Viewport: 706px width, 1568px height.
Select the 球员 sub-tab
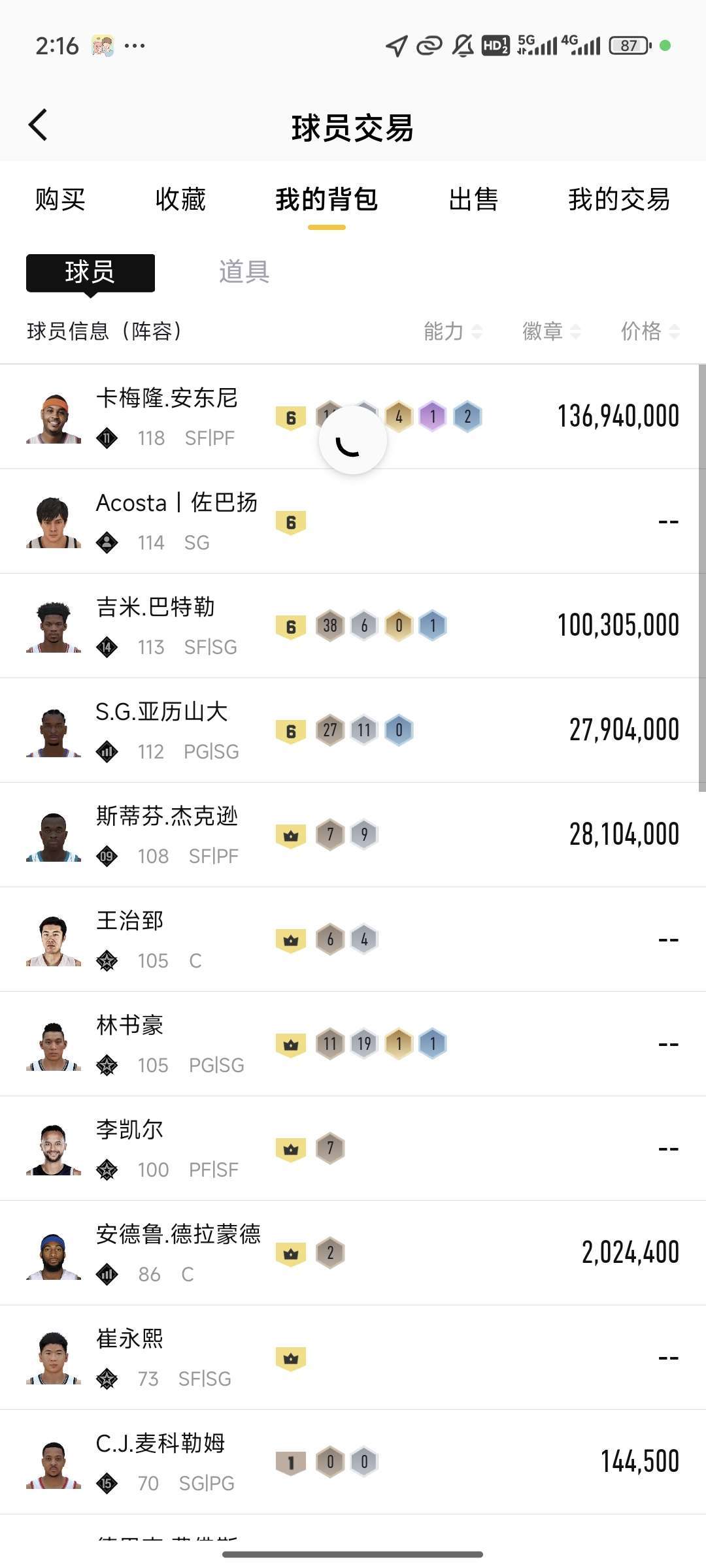pos(90,272)
